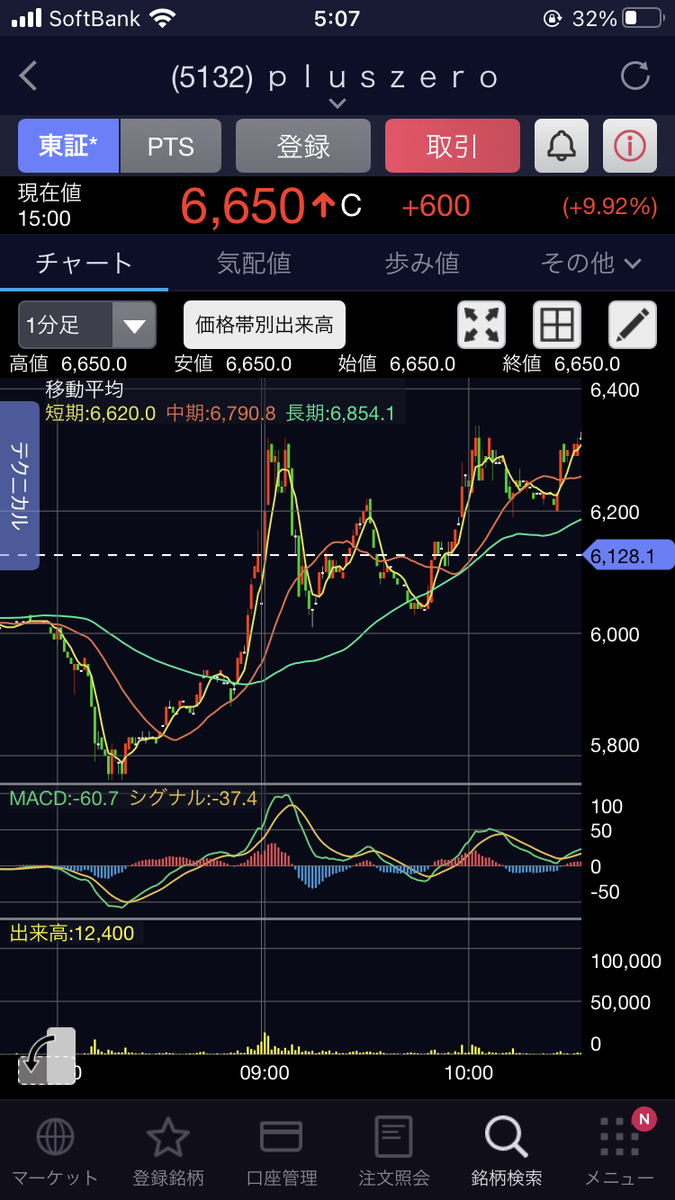Go back using the top-left arrow

pyautogui.click(x=28, y=76)
